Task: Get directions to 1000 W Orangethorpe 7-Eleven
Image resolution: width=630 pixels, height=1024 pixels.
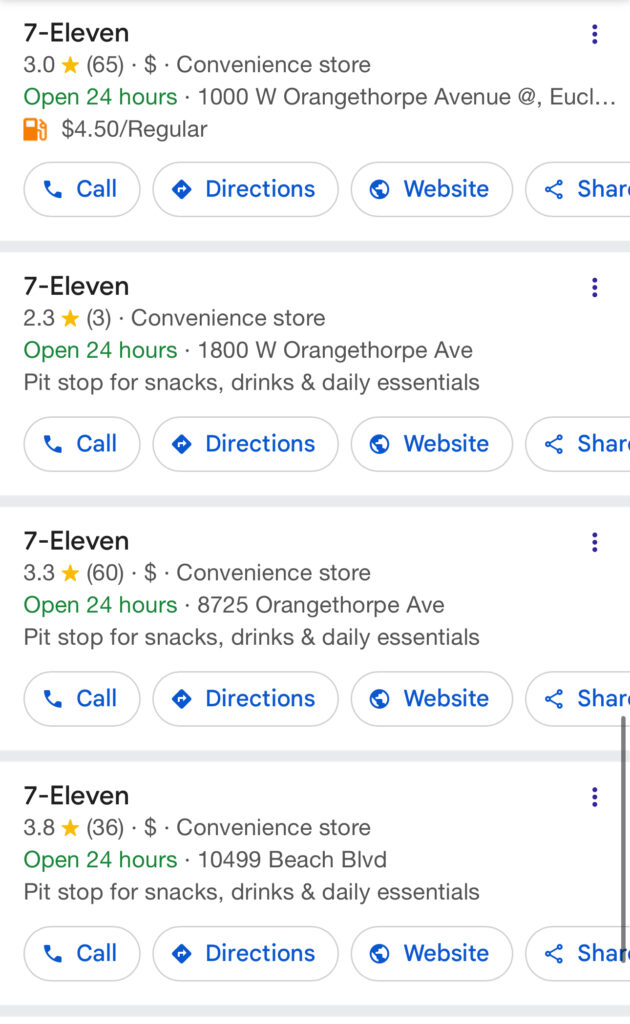Action: 245,189
